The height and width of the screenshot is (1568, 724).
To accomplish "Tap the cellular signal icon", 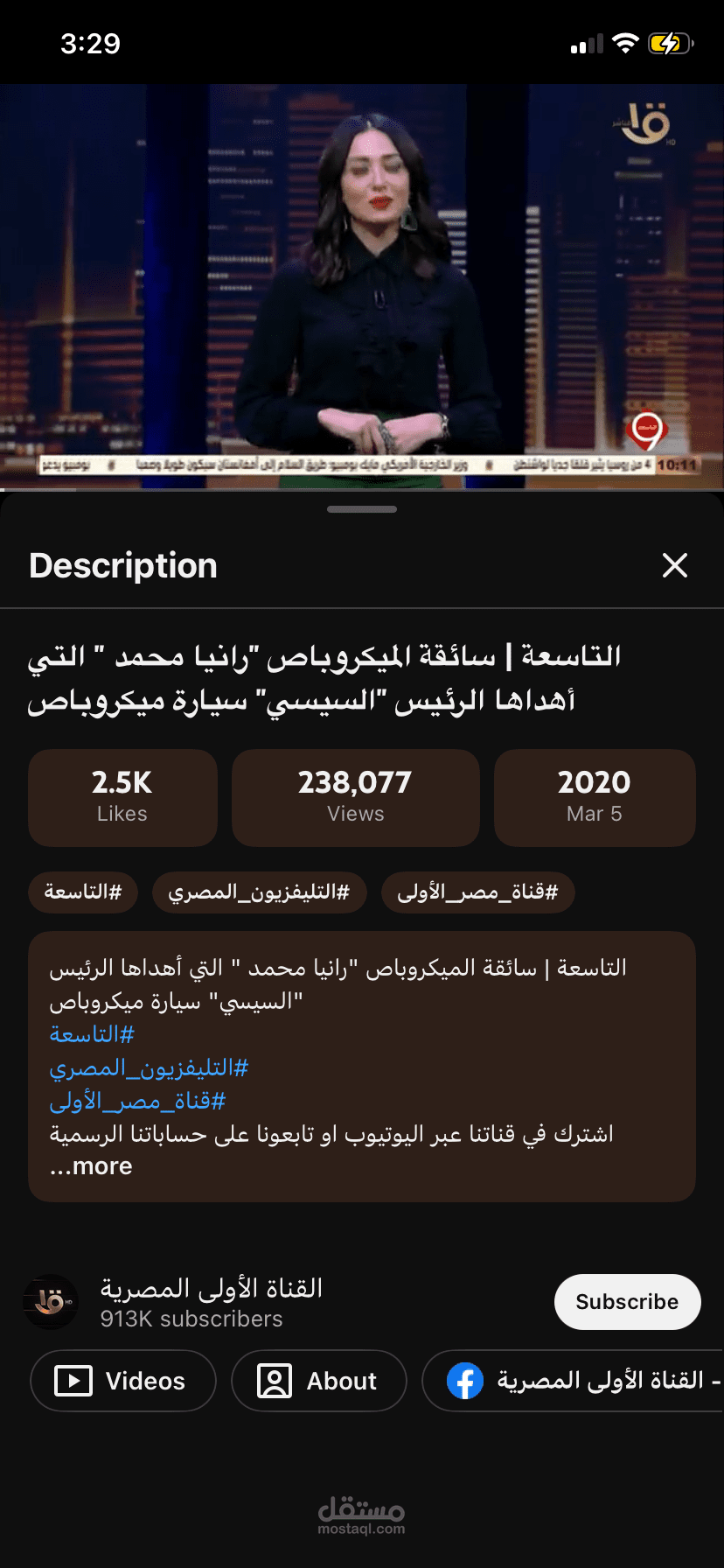I will pyautogui.click(x=585, y=43).
